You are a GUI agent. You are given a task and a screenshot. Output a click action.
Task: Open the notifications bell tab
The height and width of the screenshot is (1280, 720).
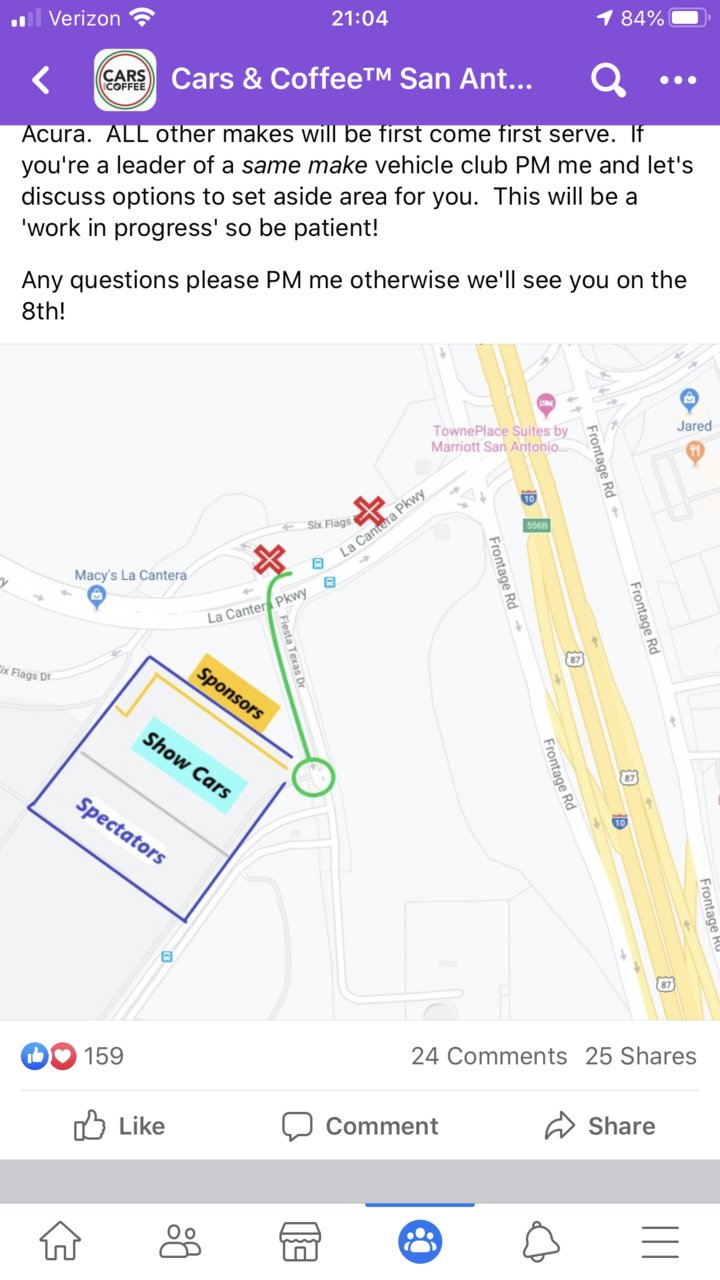click(x=540, y=1241)
